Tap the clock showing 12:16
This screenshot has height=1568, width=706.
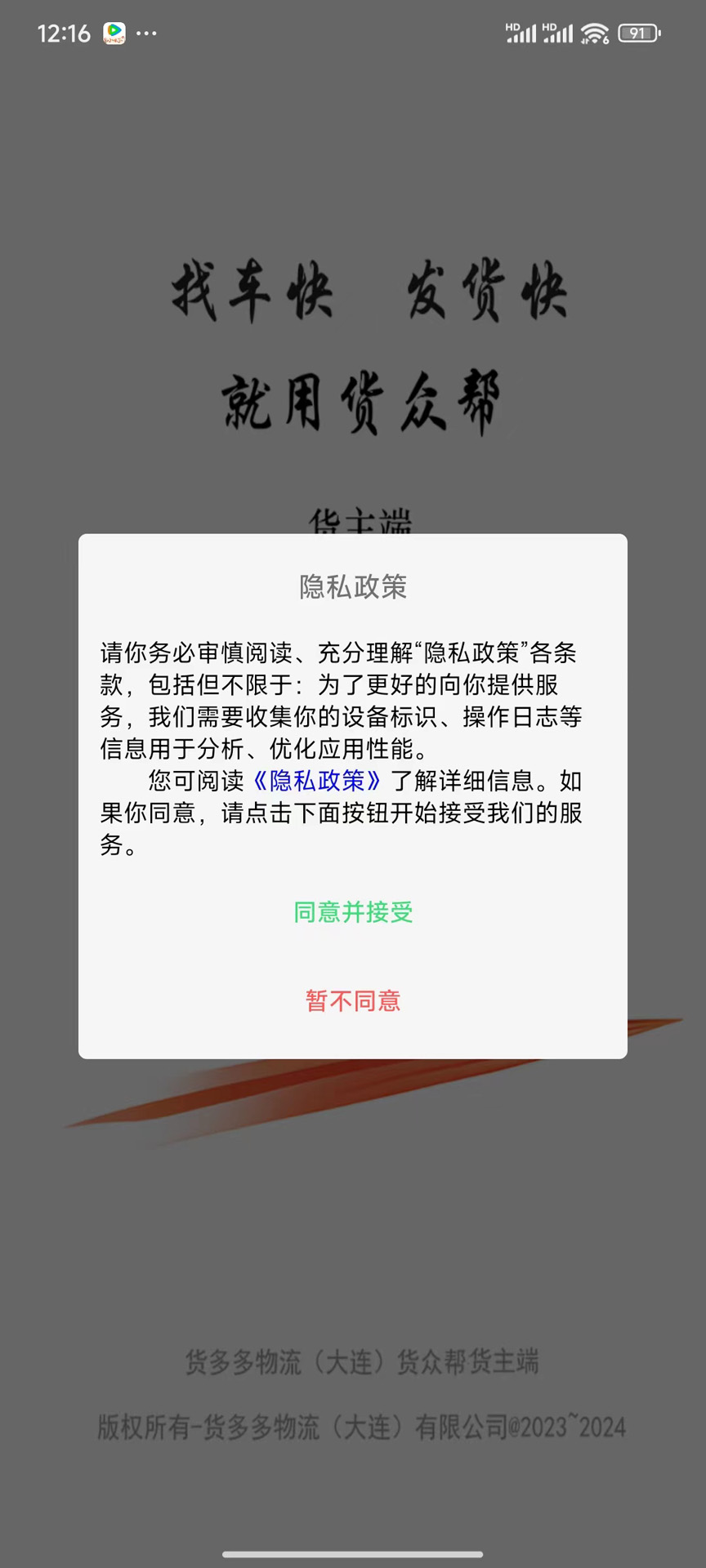pos(63,31)
